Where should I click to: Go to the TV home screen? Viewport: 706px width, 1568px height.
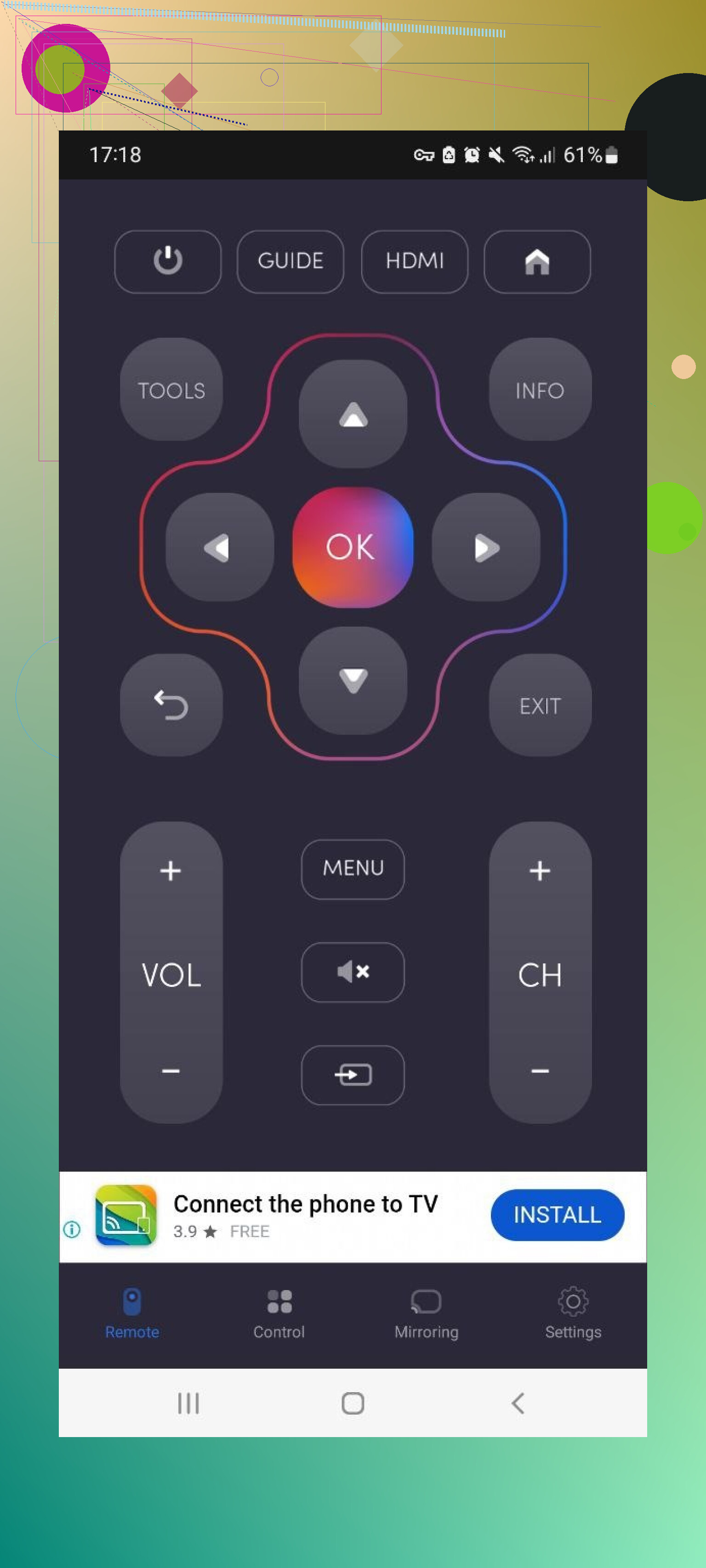(x=537, y=261)
